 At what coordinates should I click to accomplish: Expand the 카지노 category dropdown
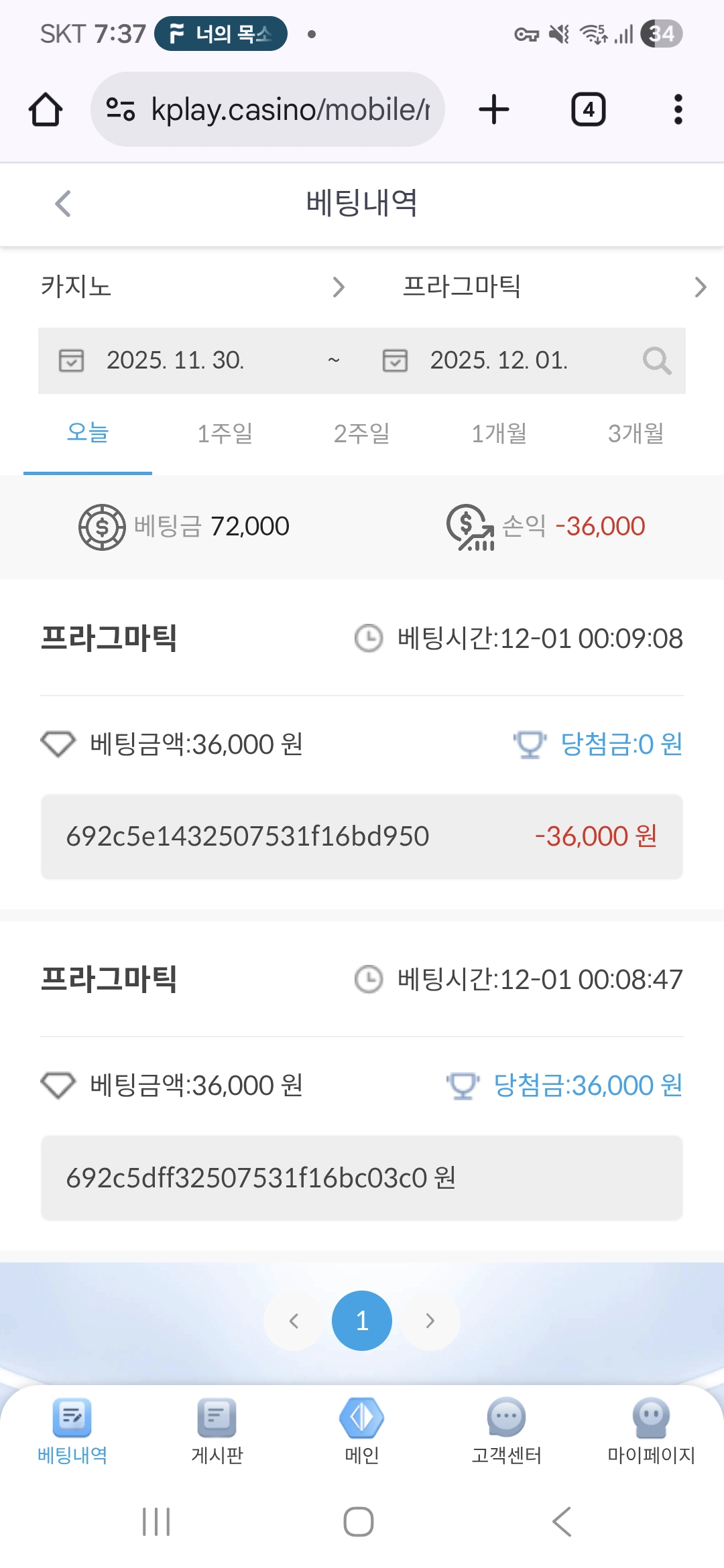tap(193, 287)
